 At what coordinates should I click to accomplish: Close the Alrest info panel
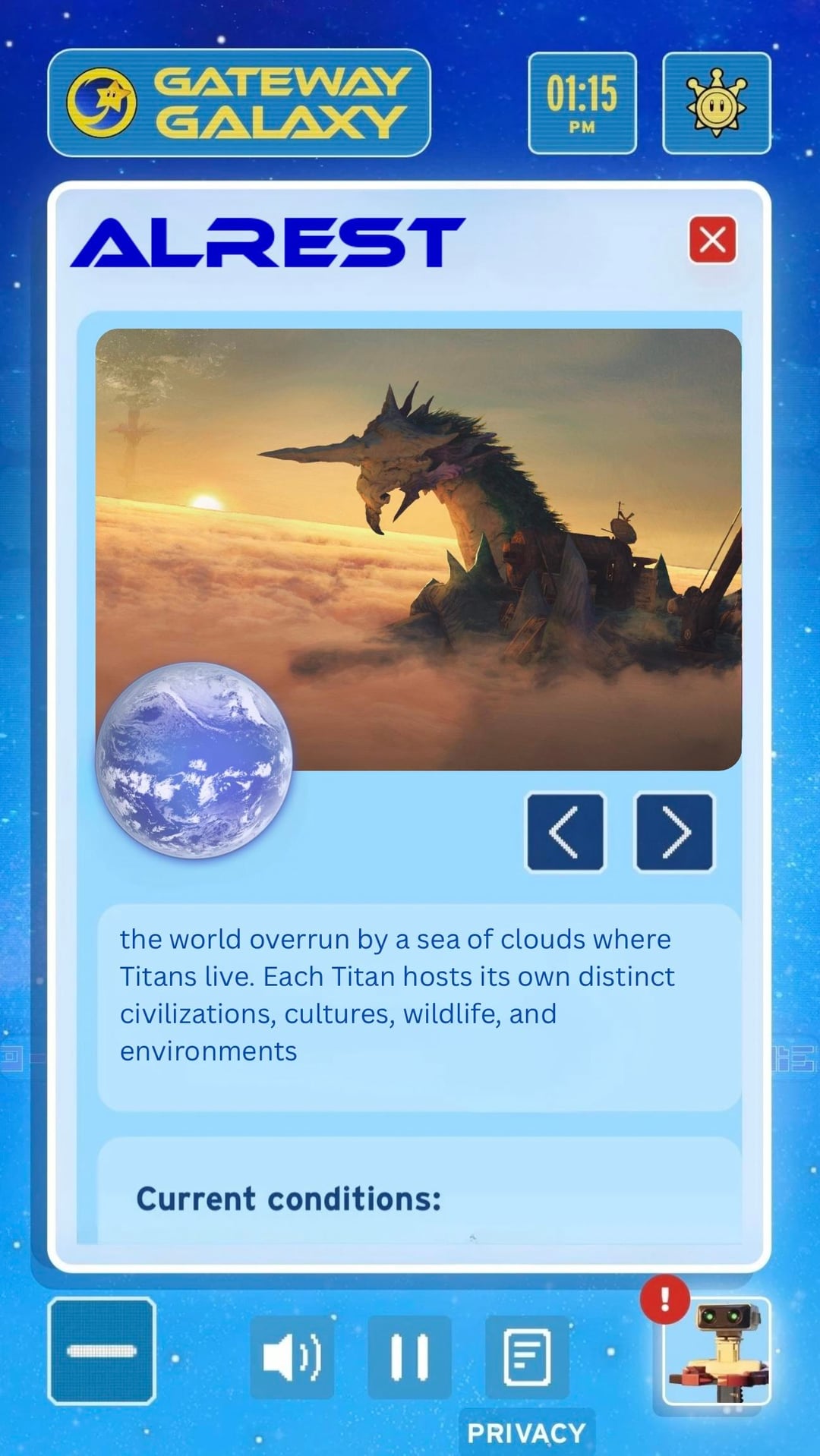(712, 240)
